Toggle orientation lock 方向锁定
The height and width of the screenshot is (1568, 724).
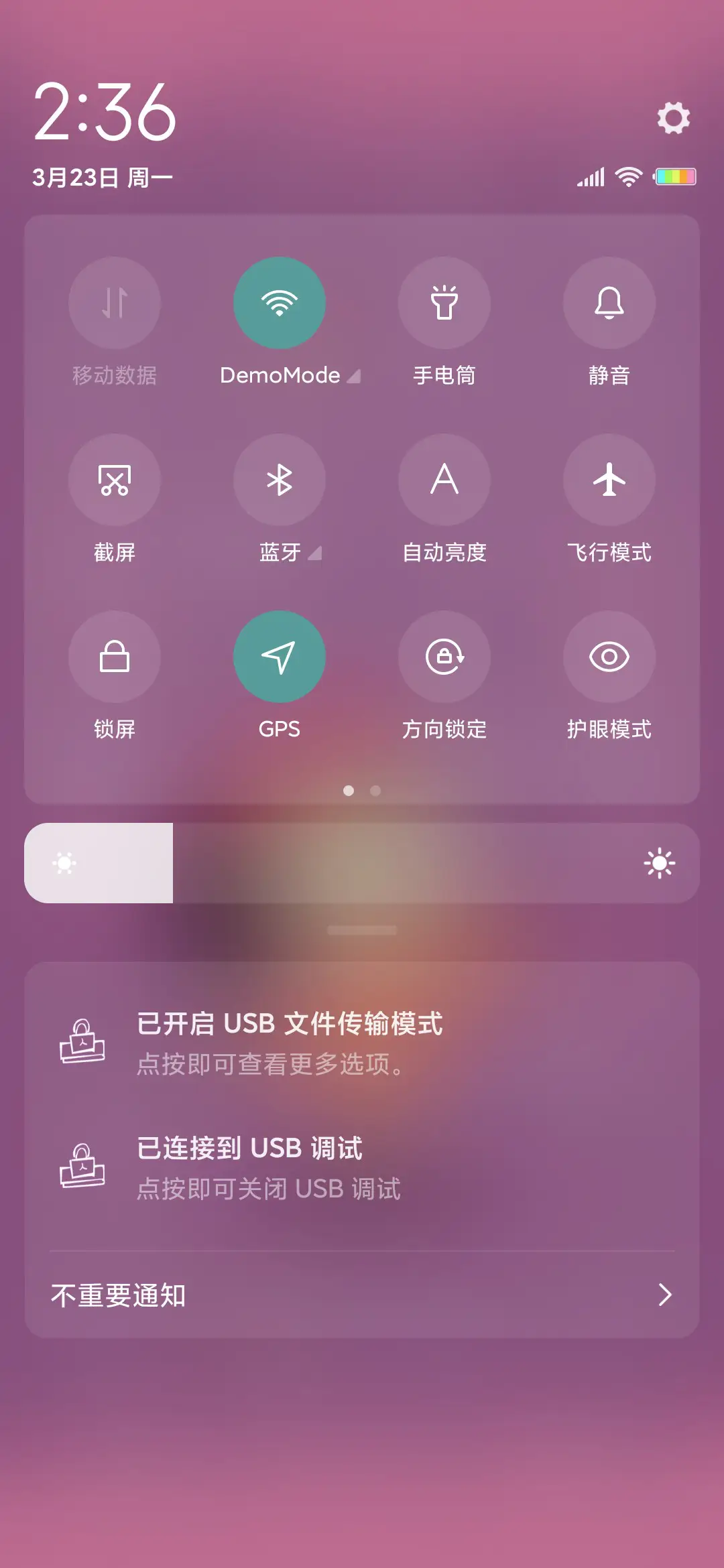point(444,657)
